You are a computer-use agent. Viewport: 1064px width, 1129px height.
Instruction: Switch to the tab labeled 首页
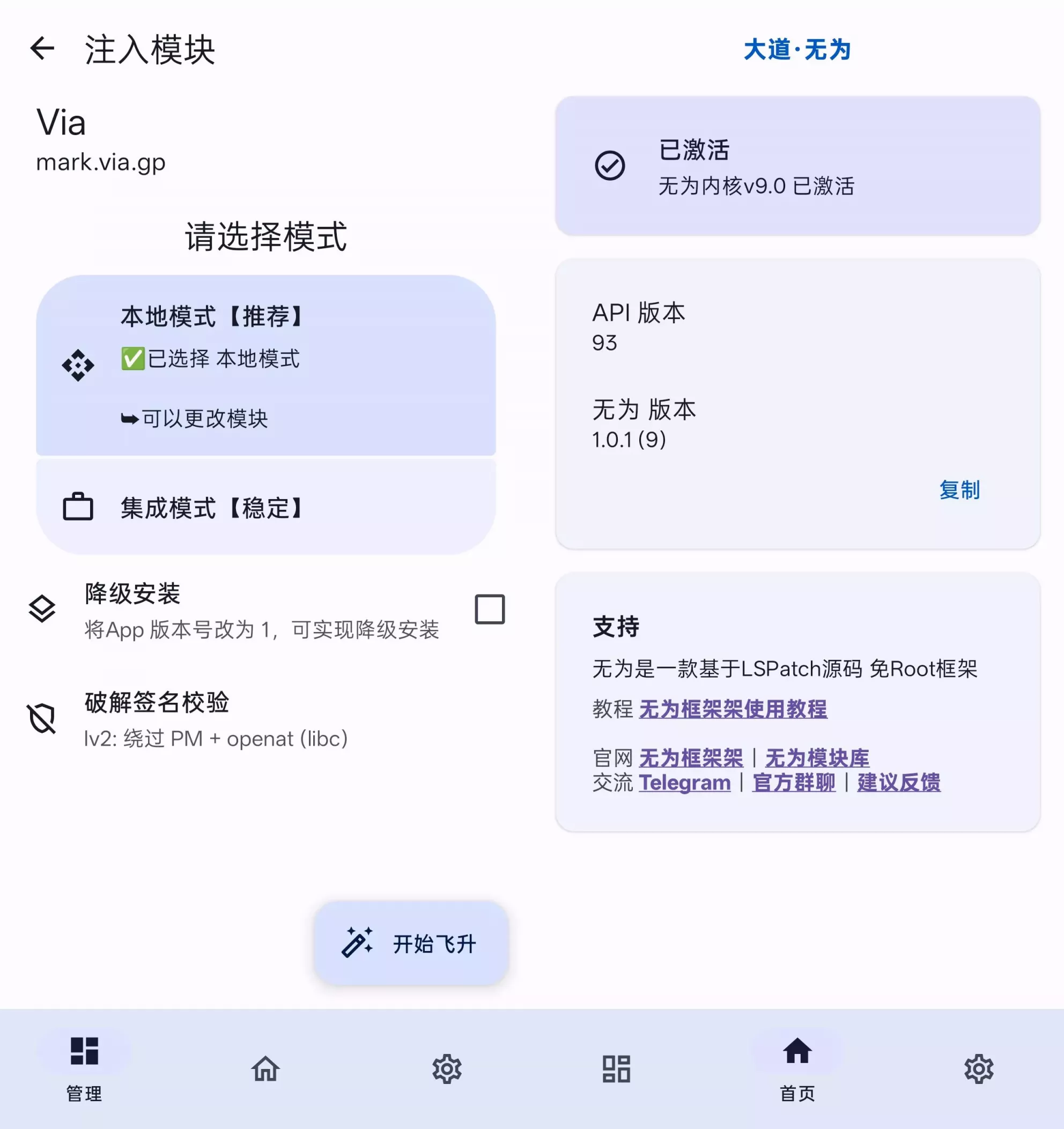pos(797,1068)
